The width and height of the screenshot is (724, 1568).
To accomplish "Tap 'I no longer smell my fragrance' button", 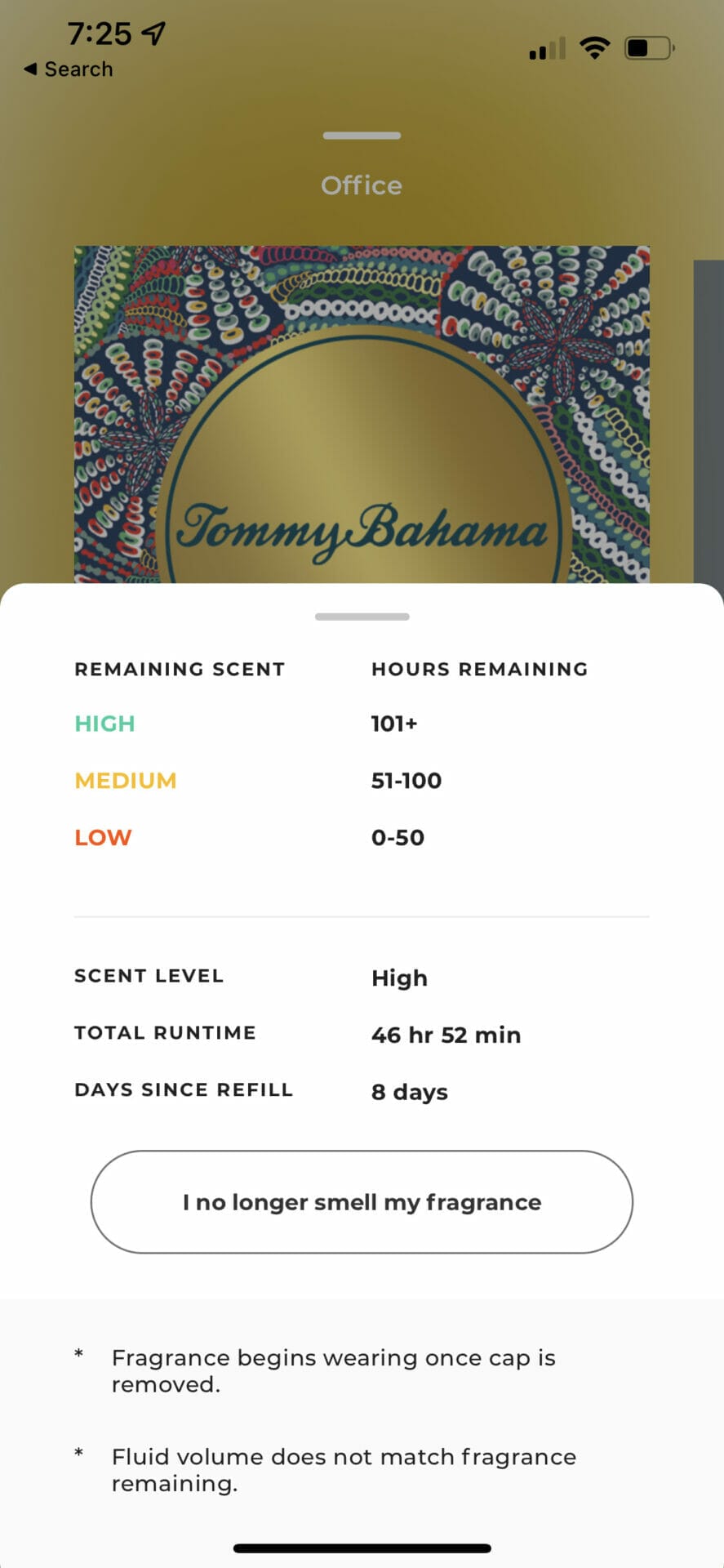I will (x=362, y=1201).
